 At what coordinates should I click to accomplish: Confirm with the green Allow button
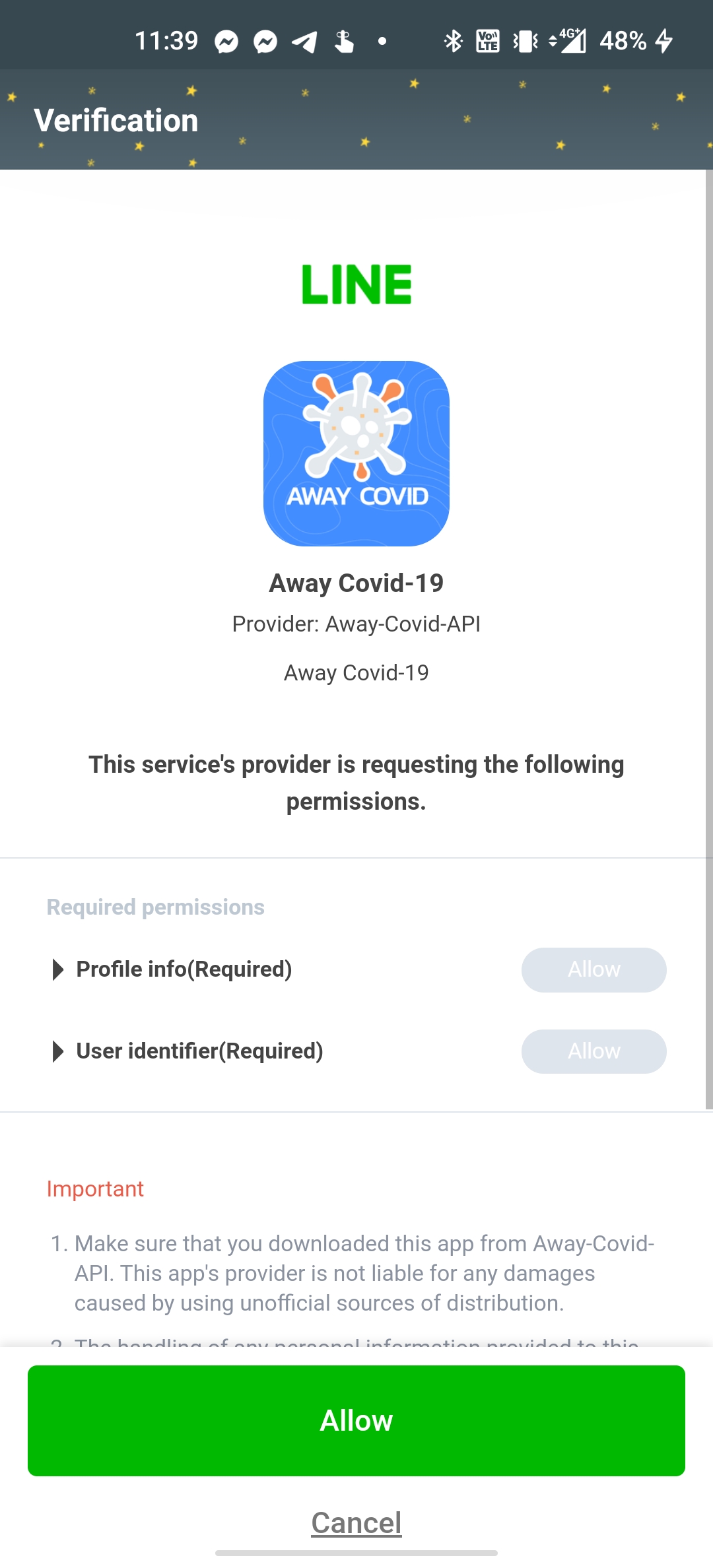[x=356, y=1421]
